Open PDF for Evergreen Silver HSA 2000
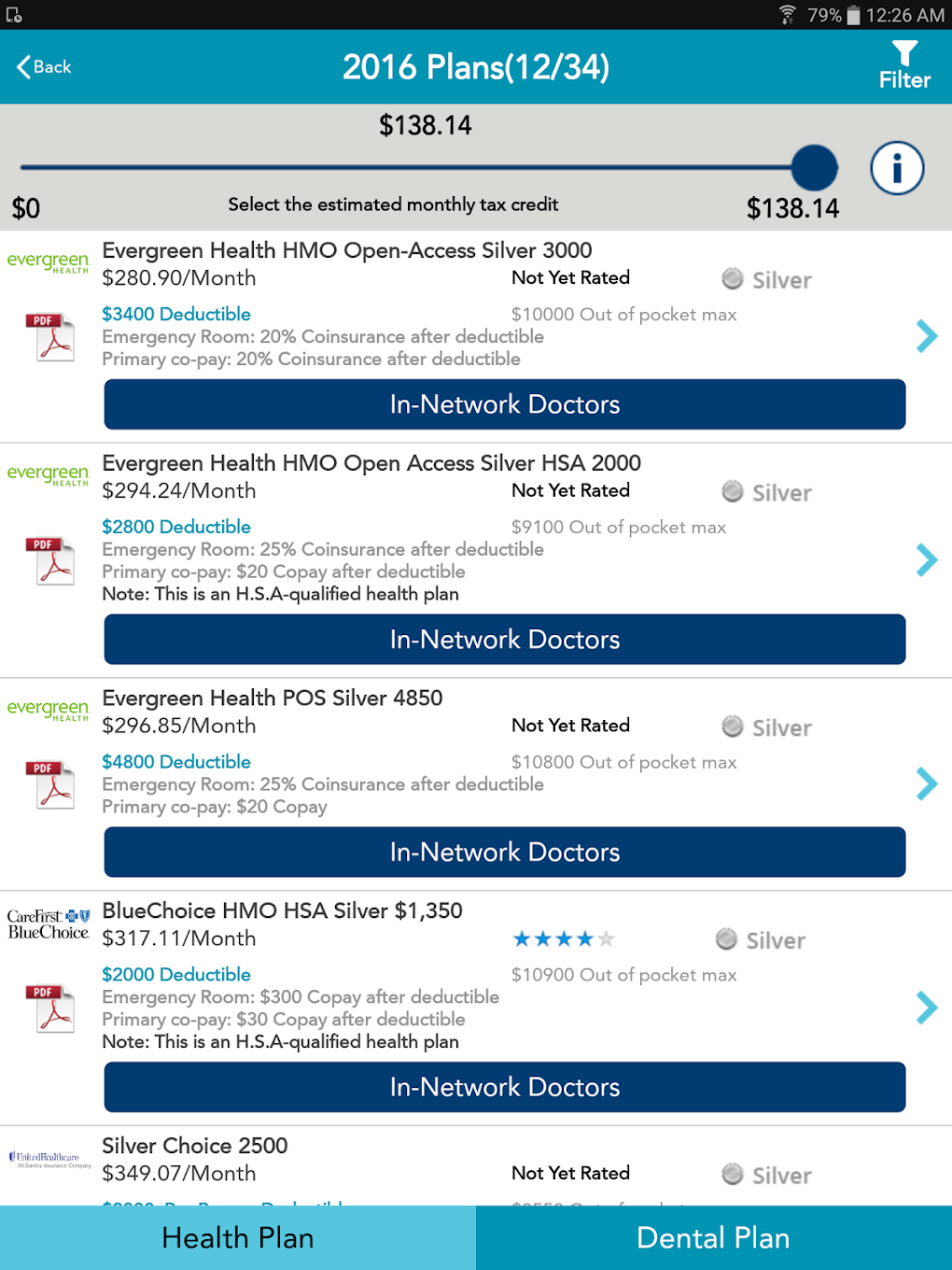This screenshot has width=952, height=1270. coord(54,561)
